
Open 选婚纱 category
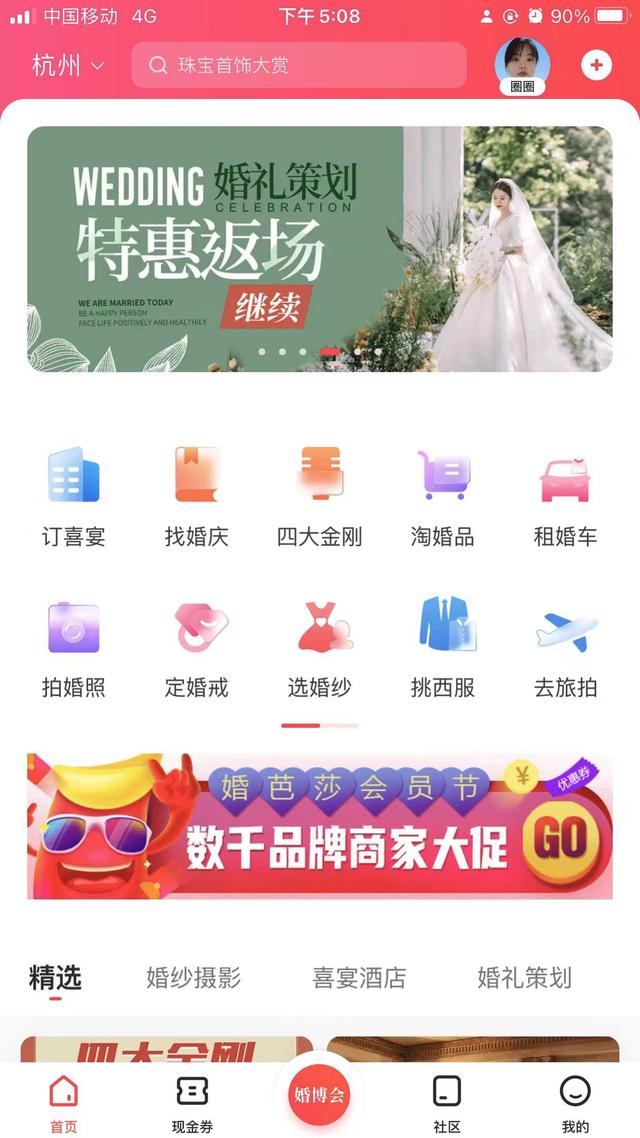coord(320,647)
